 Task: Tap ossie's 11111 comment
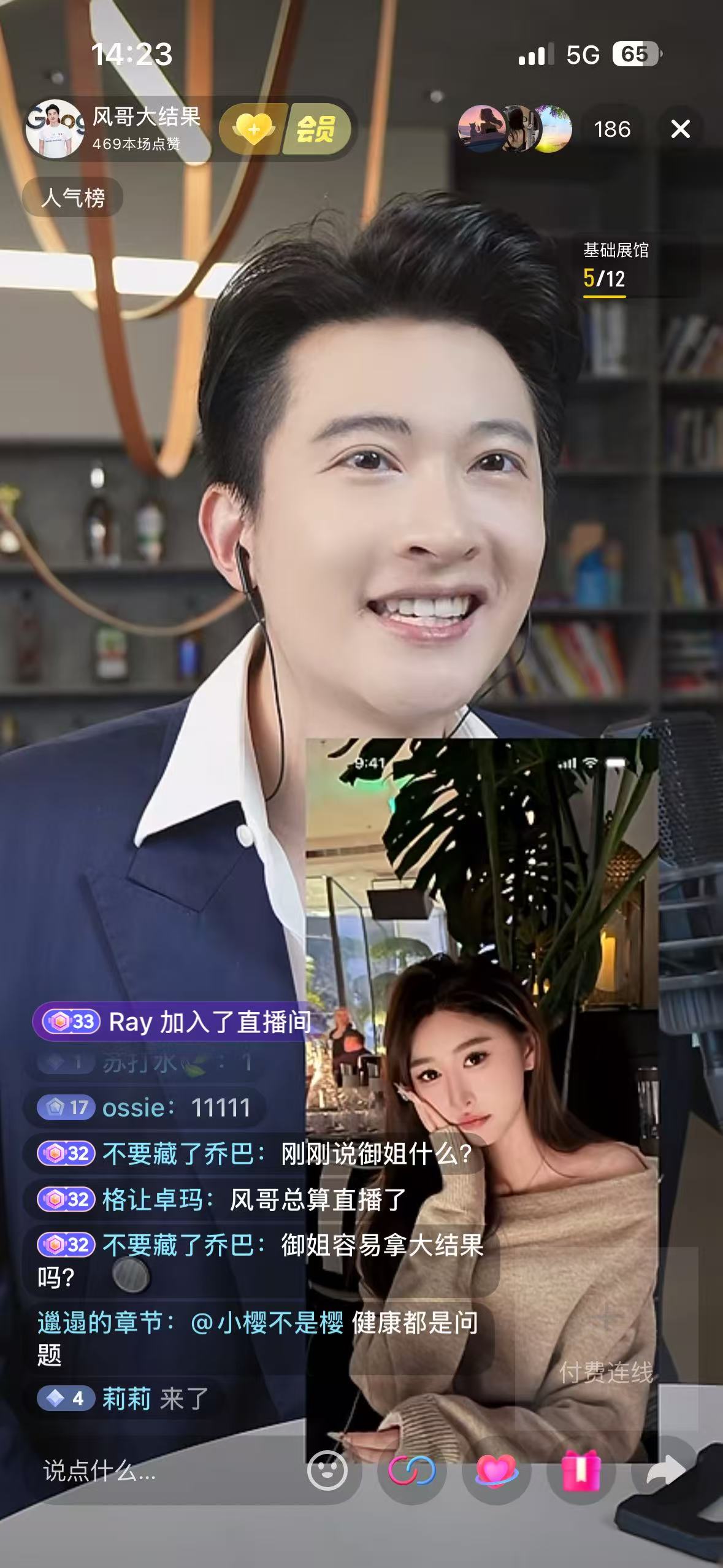pyautogui.click(x=144, y=1107)
